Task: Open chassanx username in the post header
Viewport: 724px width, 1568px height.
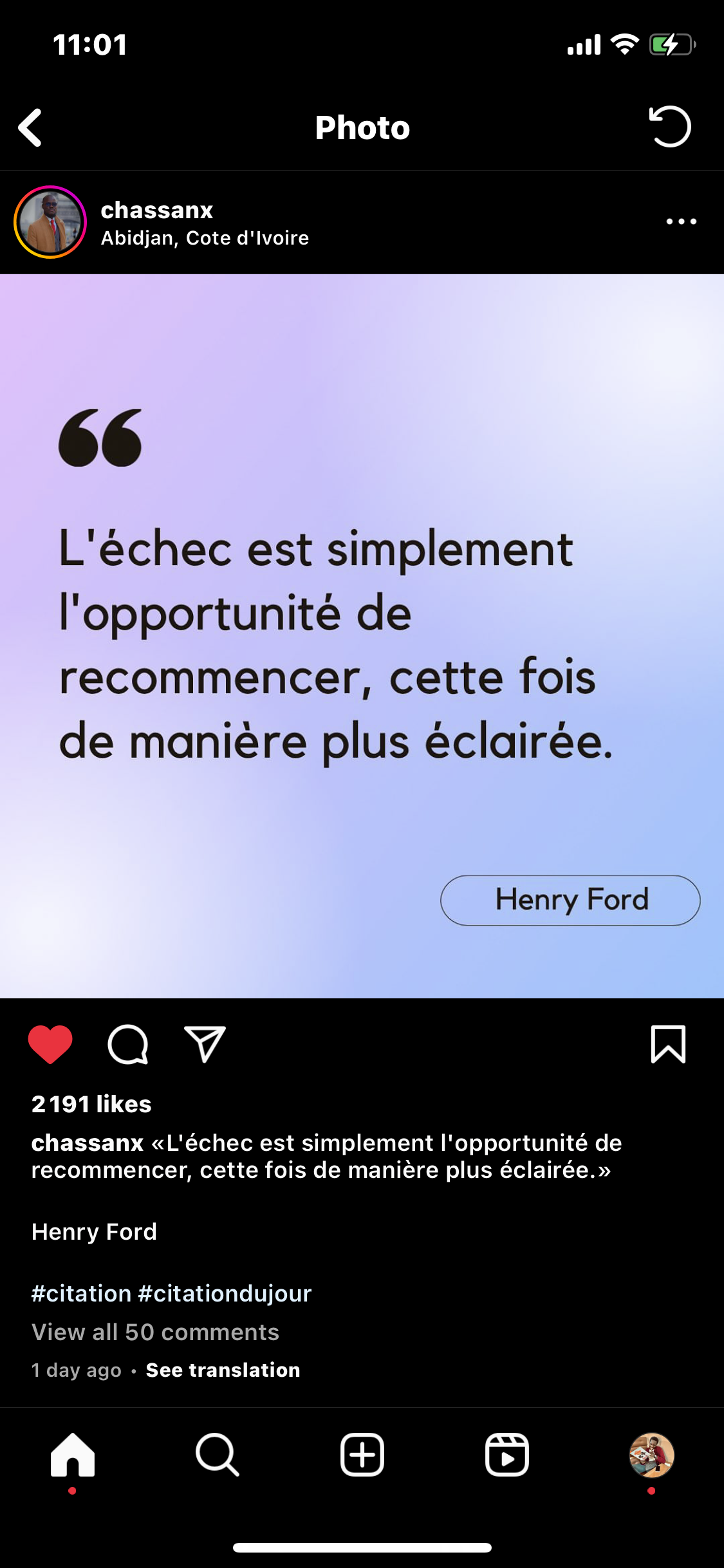Action: tap(157, 210)
